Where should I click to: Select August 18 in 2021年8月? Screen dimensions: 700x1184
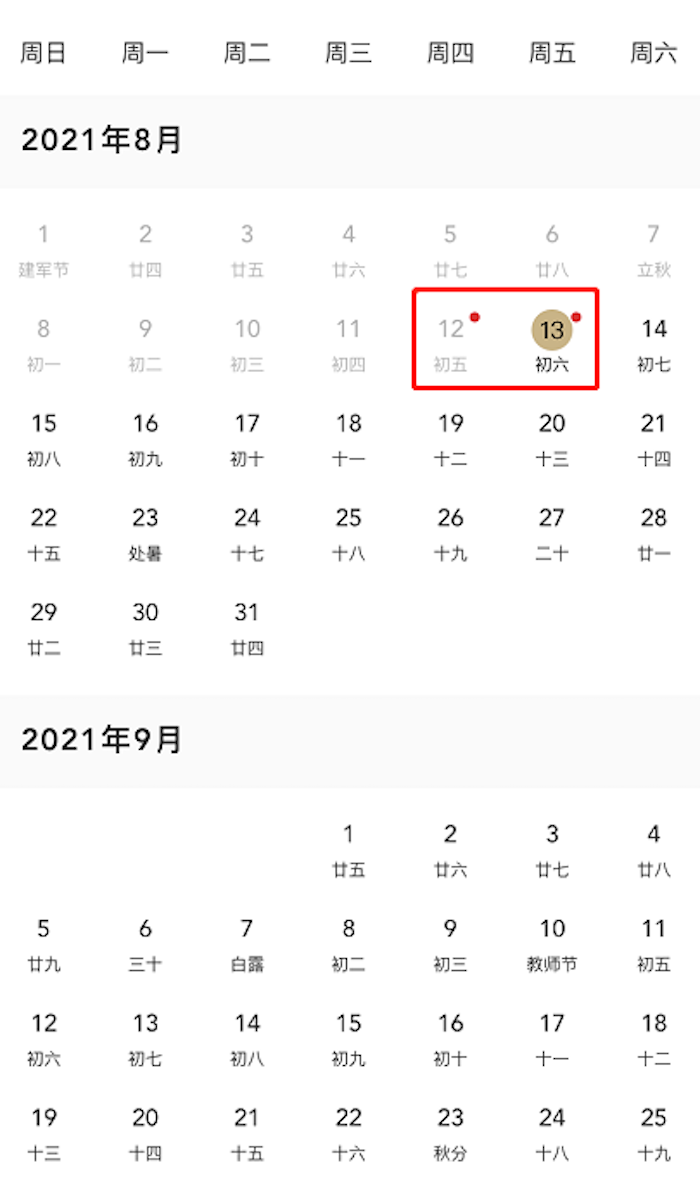point(348,437)
